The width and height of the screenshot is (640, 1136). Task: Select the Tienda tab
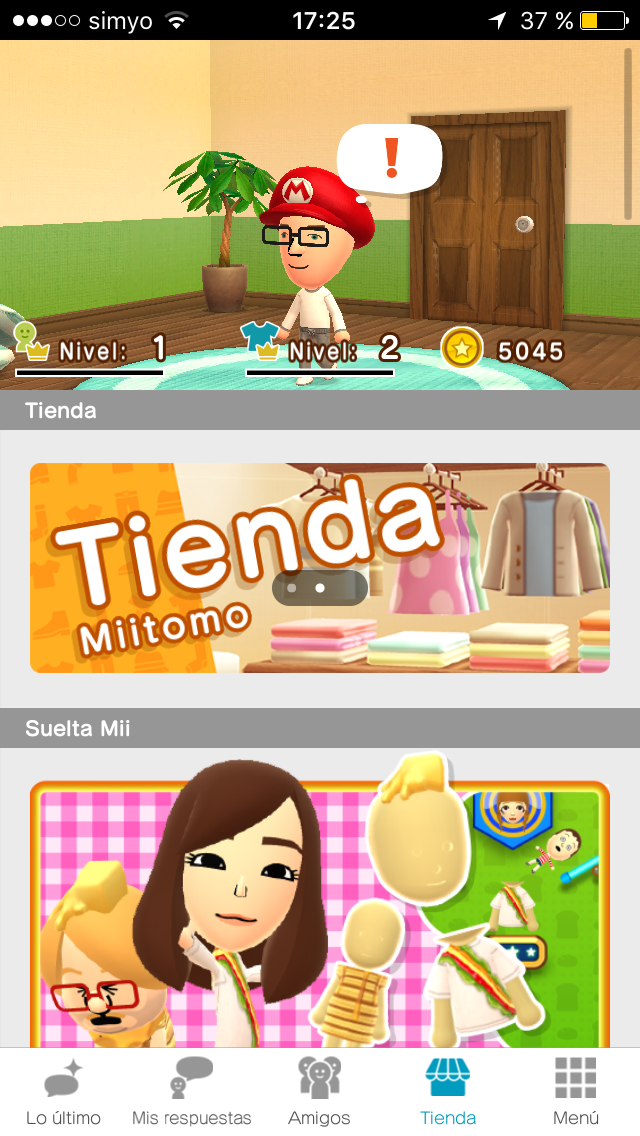[448, 1092]
